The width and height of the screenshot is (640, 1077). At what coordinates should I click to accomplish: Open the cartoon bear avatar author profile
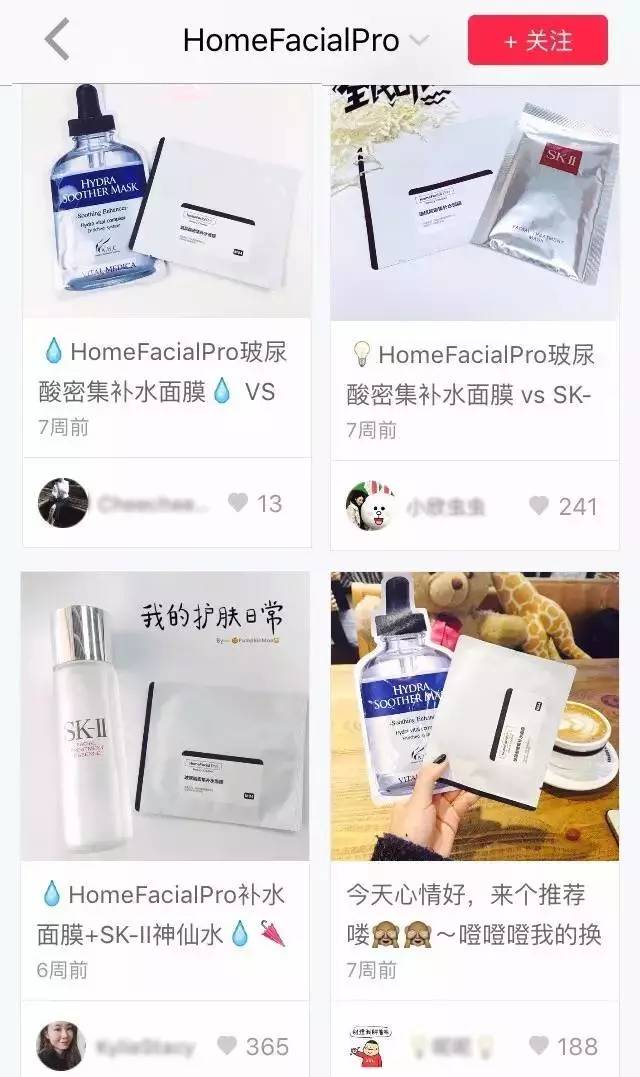(x=370, y=506)
